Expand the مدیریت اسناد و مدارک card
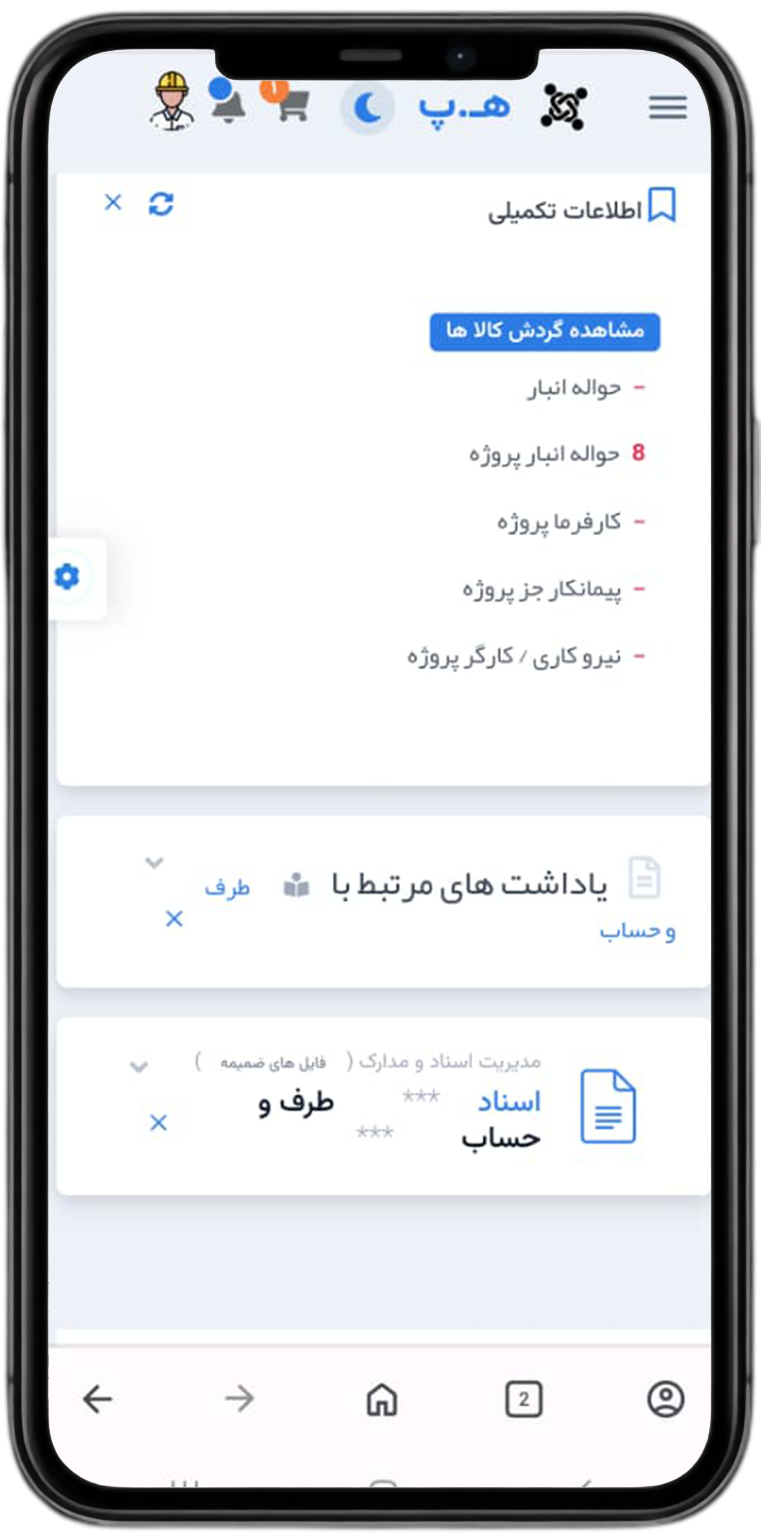764x1540 pixels. pos(139,1066)
